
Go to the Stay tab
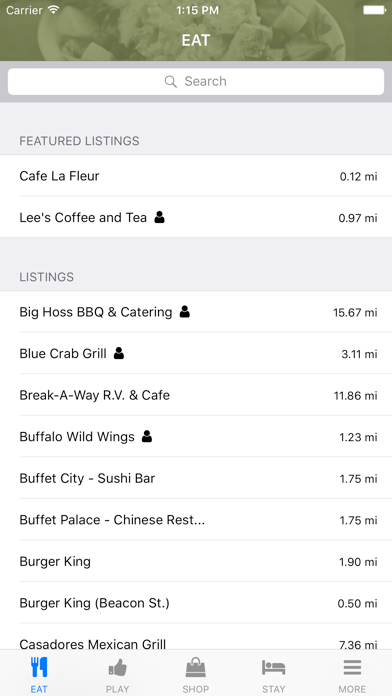(274, 674)
